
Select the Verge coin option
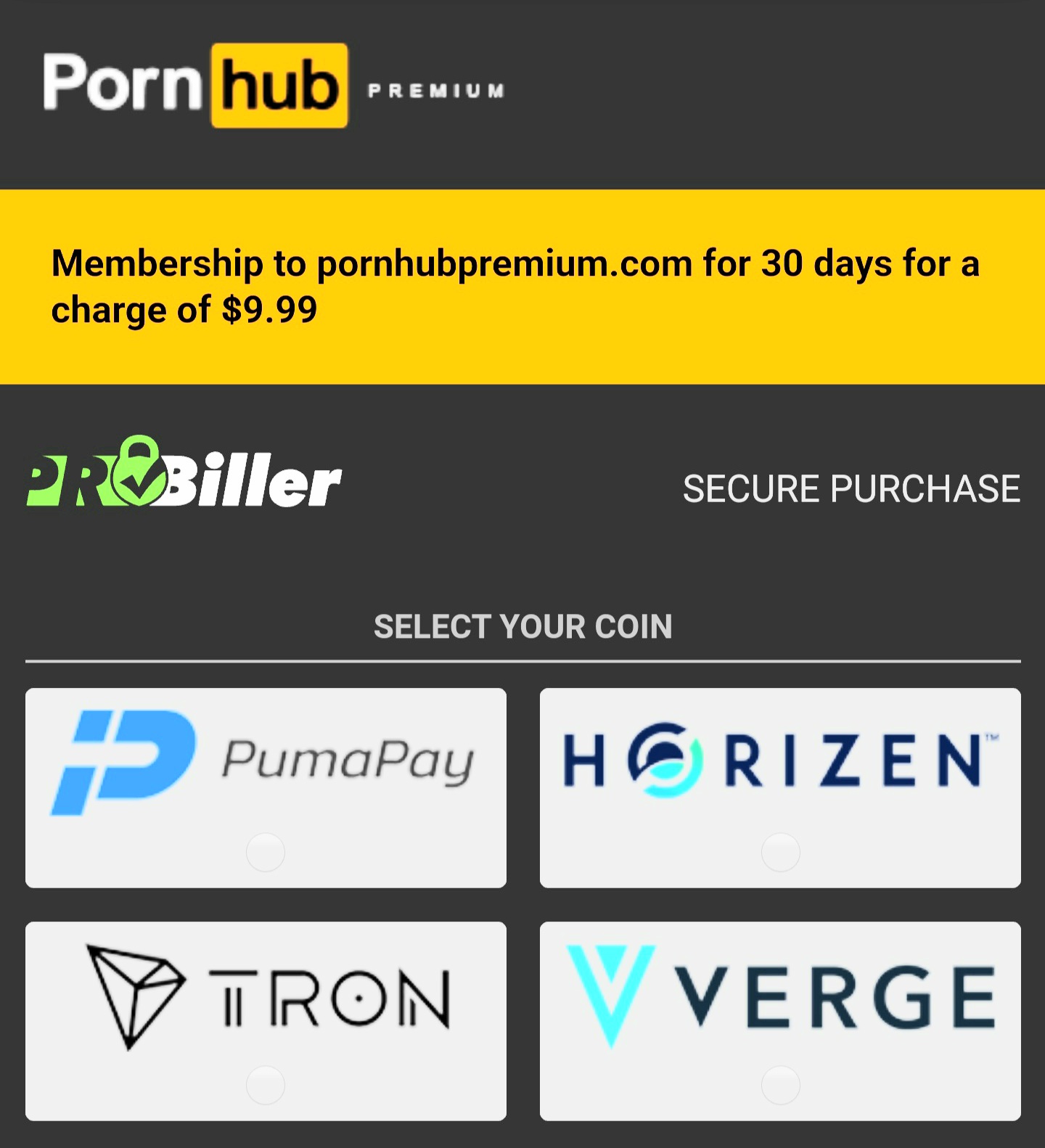coord(780,1085)
